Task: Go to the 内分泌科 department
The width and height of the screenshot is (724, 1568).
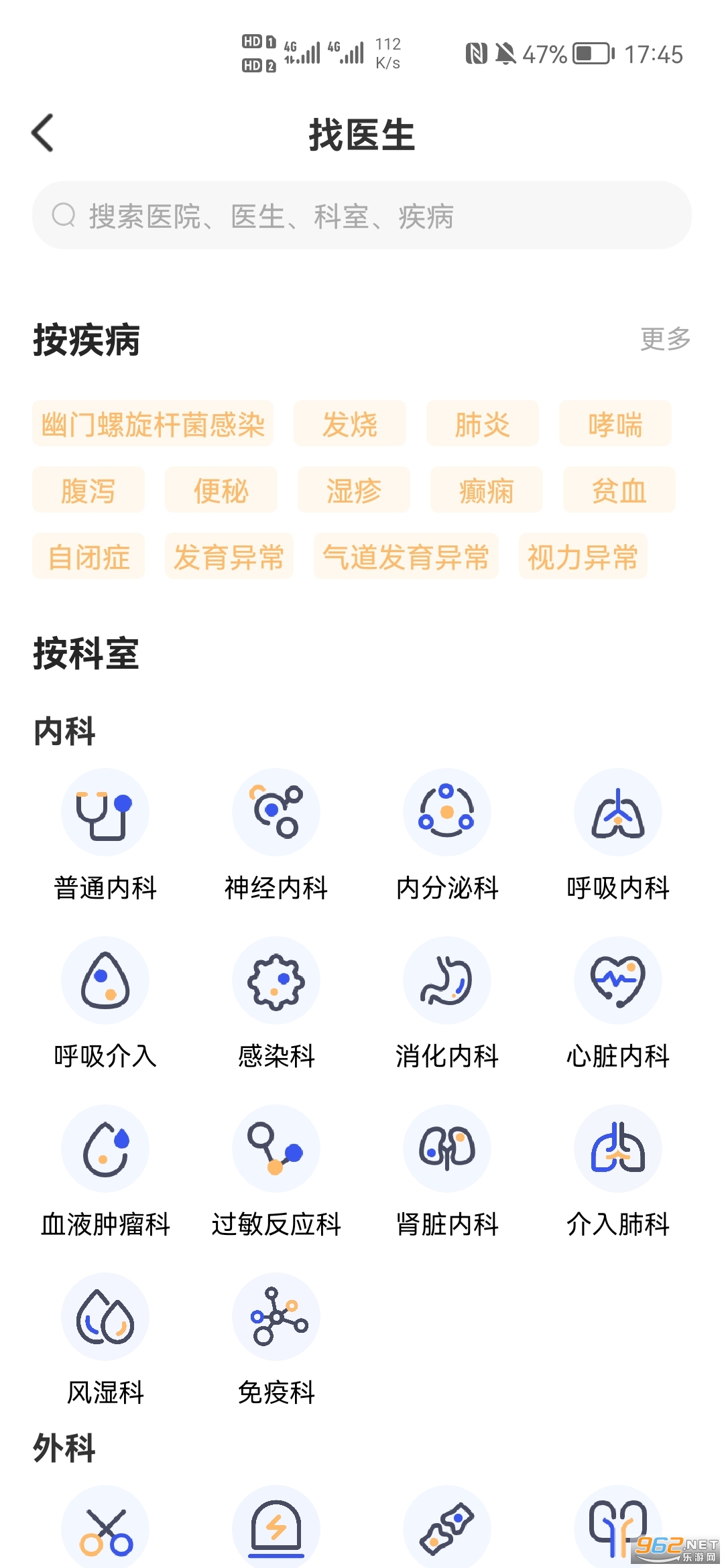Action: (447, 834)
